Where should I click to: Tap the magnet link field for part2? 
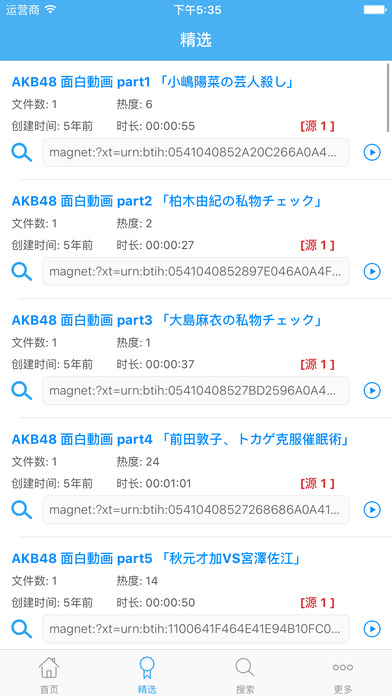[x=196, y=272]
